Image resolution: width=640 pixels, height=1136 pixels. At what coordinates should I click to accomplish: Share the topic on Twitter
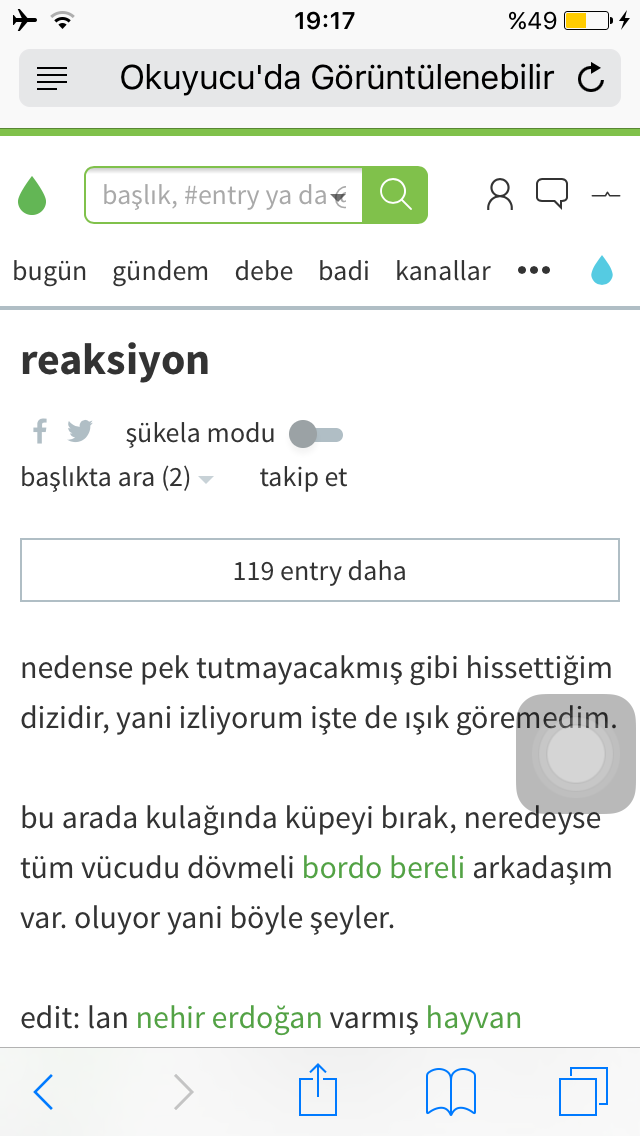80,432
